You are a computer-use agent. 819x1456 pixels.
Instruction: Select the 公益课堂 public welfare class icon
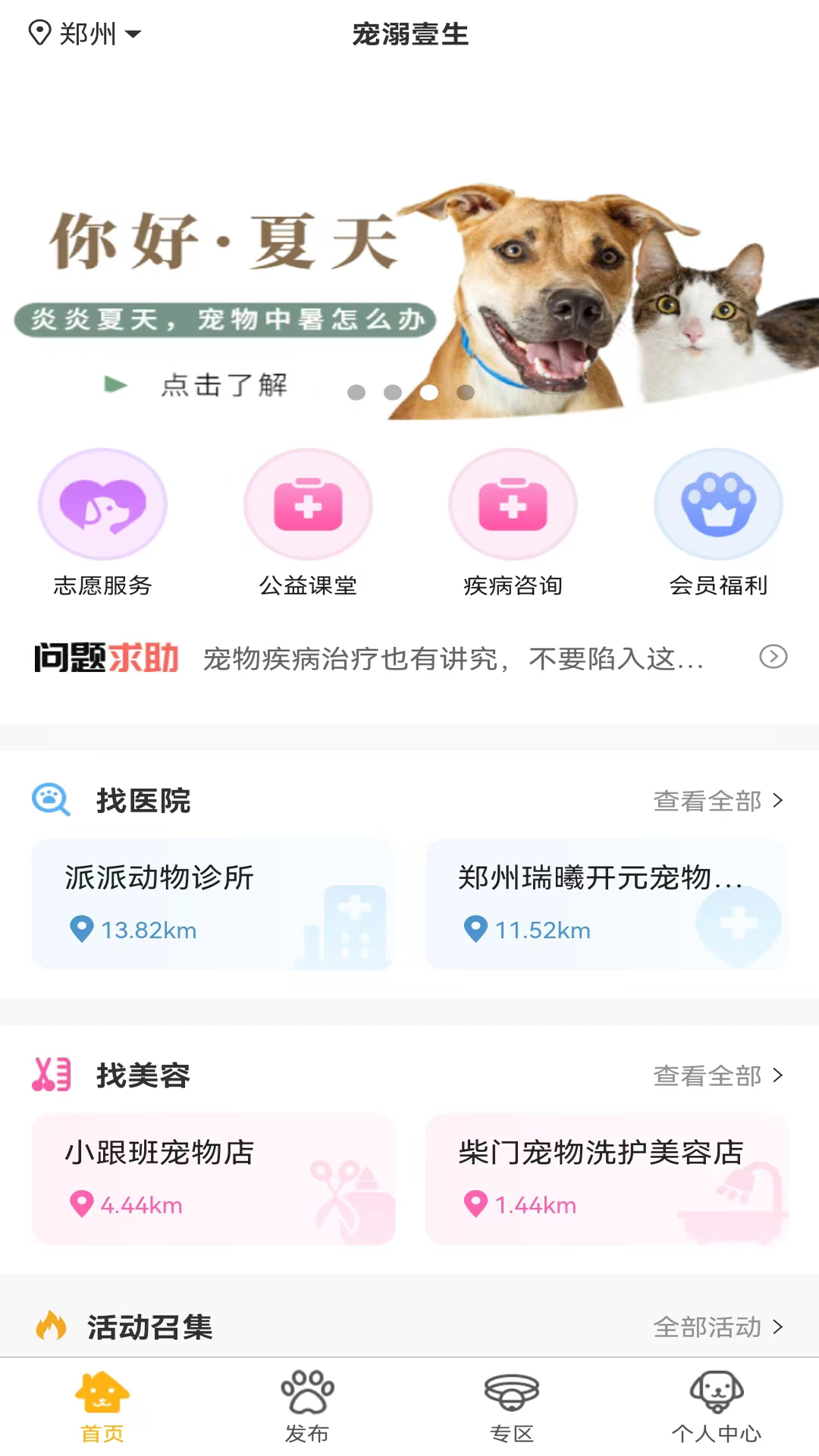[x=308, y=504]
